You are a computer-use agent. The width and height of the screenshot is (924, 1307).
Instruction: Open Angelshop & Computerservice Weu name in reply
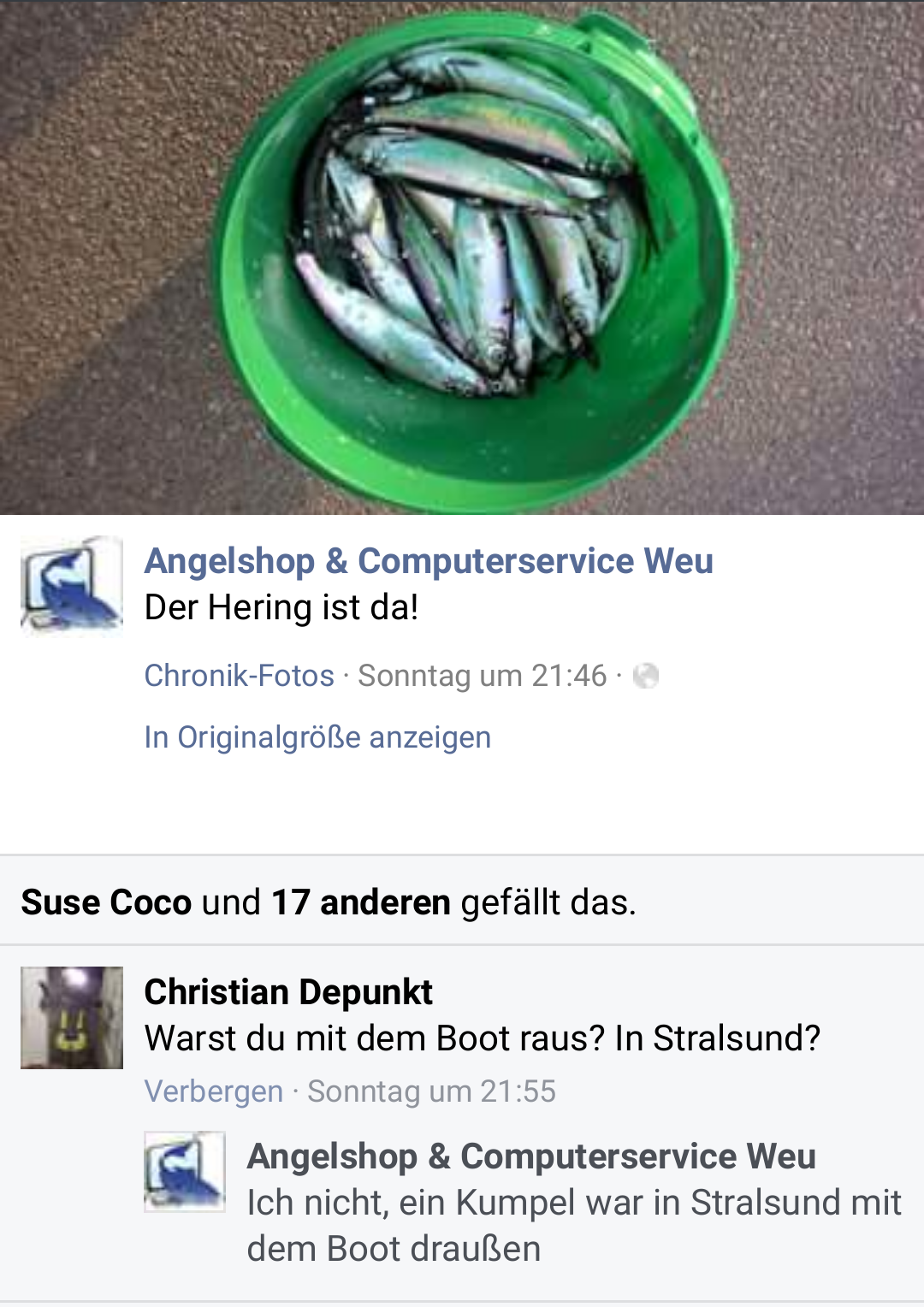[530, 1156]
